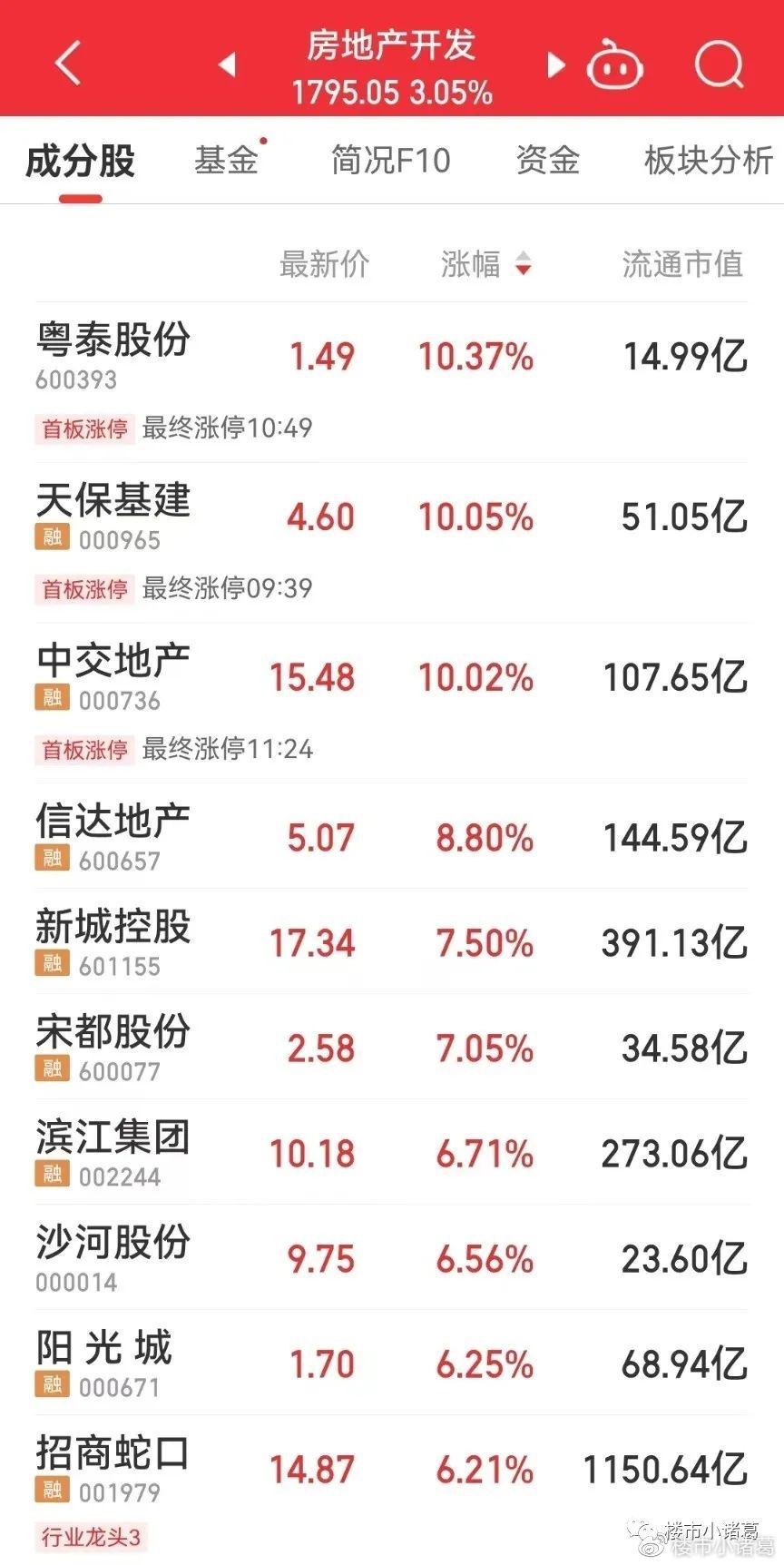The height and width of the screenshot is (1565, 784).
Task: Switch to the 资金 tab
Action: [x=547, y=161]
